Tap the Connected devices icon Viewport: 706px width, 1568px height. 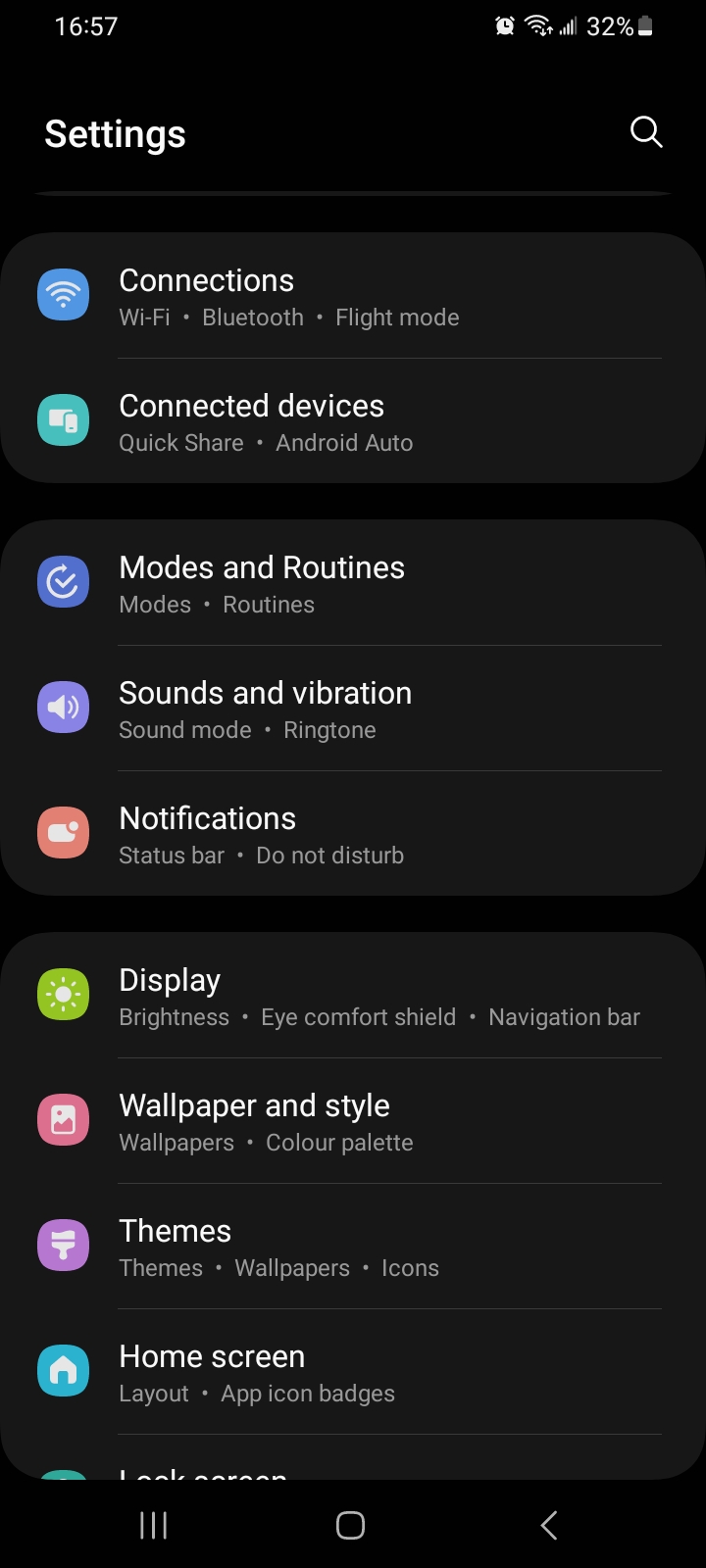click(x=63, y=419)
